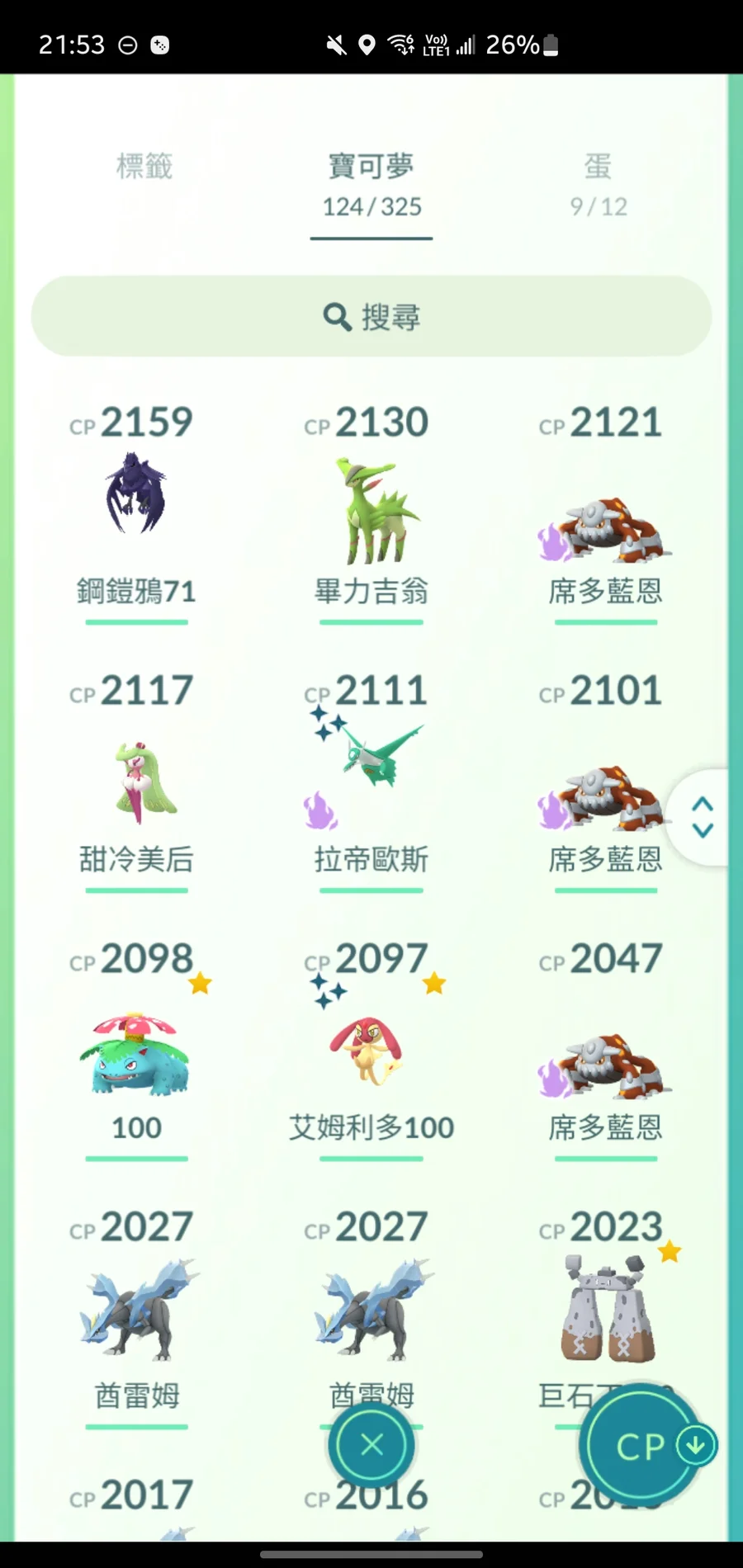
Task: Open 甜冷美后 with CP 2117
Action: (x=136, y=780)
